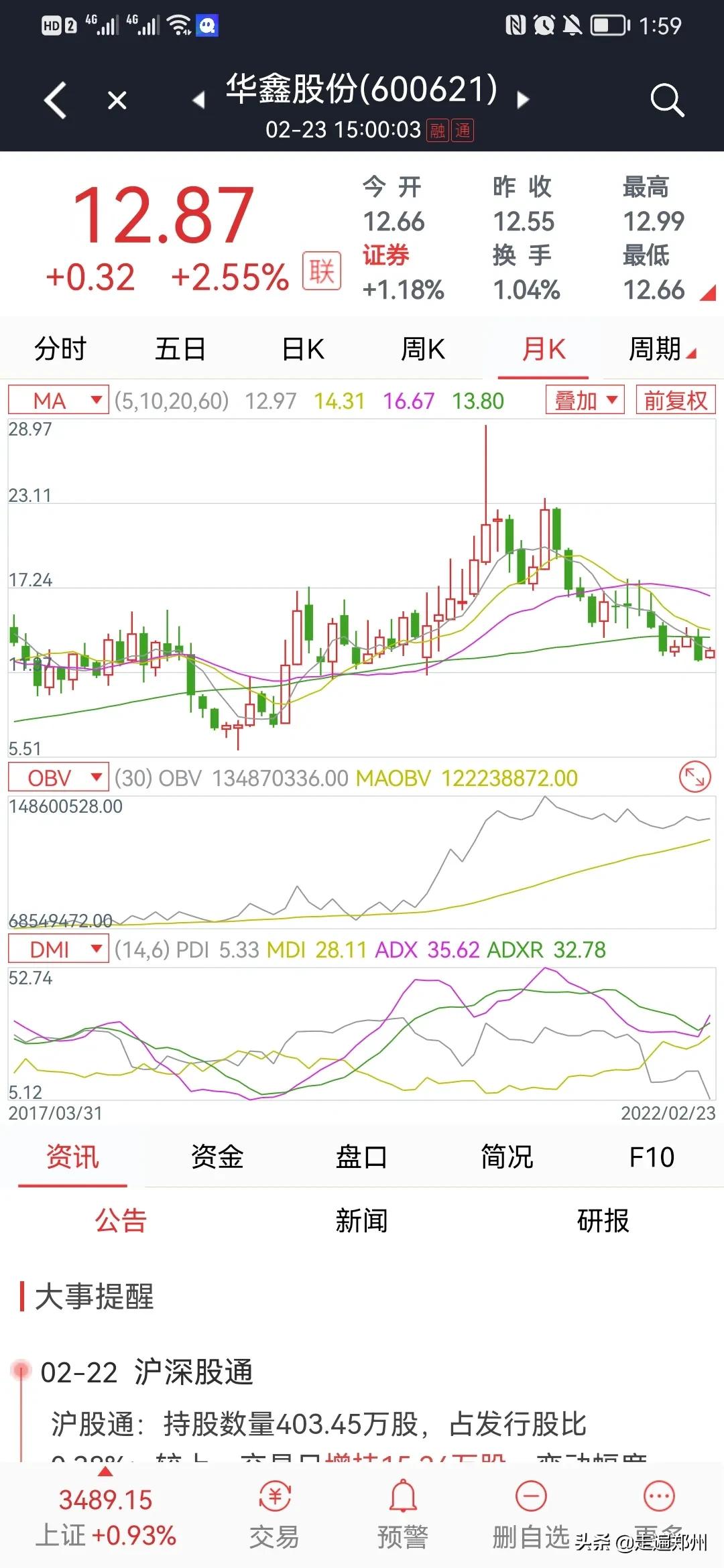
Task: Tap the 前复权 adjustment button
Action: click(x=675, y=401)
